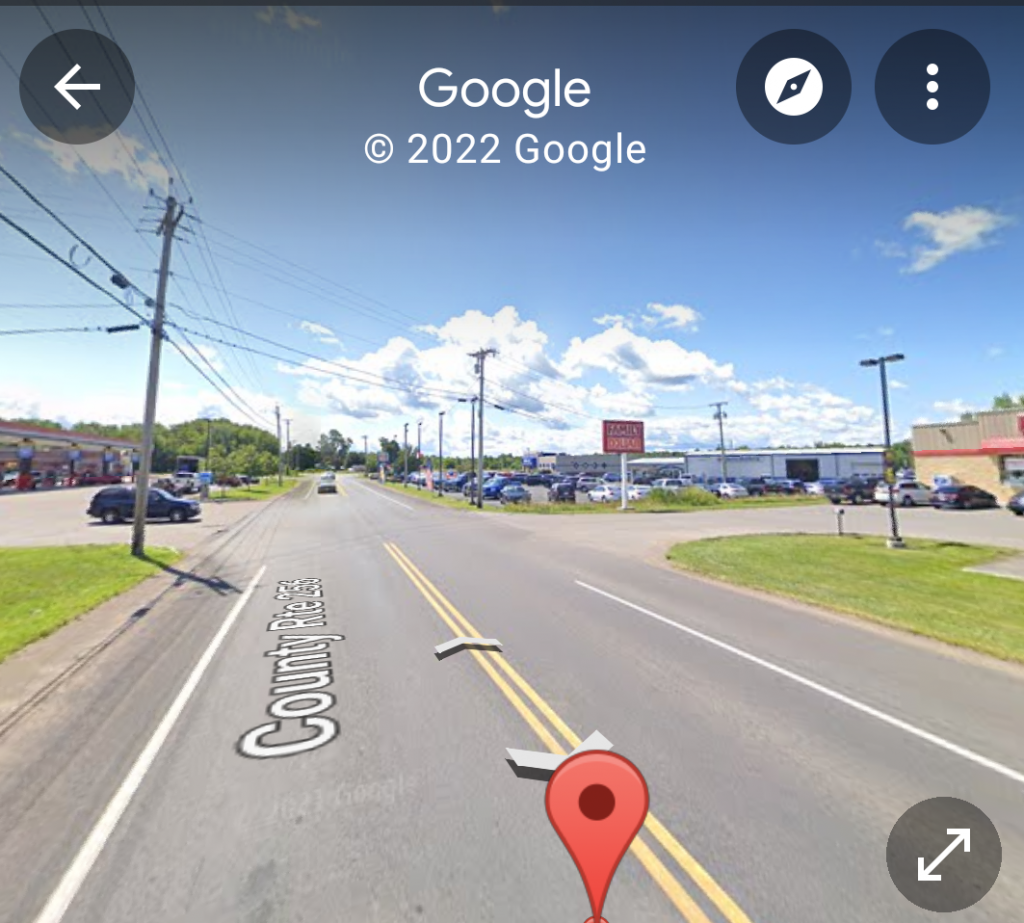This screenshot has height=923, width=1024.
Task: Tap the compass icon
Action: 793,87
